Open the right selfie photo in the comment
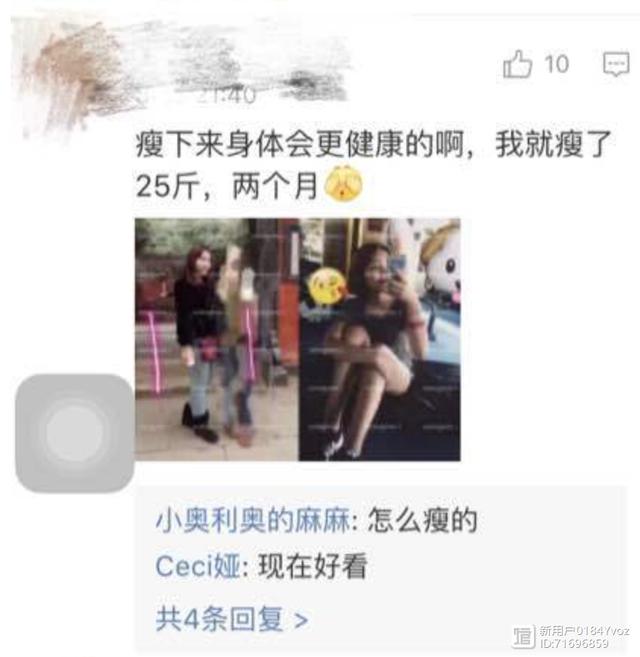The height and width of the screenshot is (657, 640). (x=380, y=339)
